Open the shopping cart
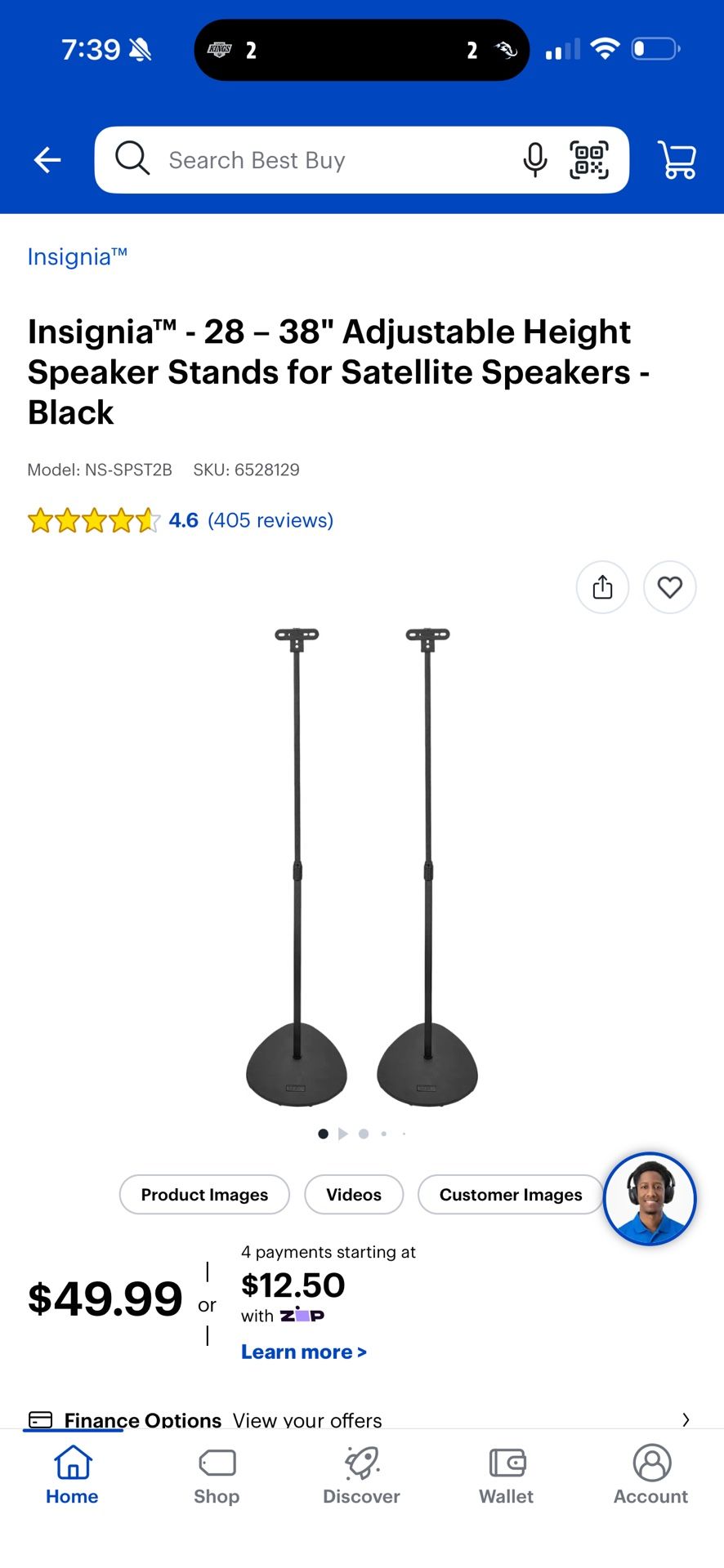Screen dimensions: 724x1568 pyautogui.click(x=677, y=160)
